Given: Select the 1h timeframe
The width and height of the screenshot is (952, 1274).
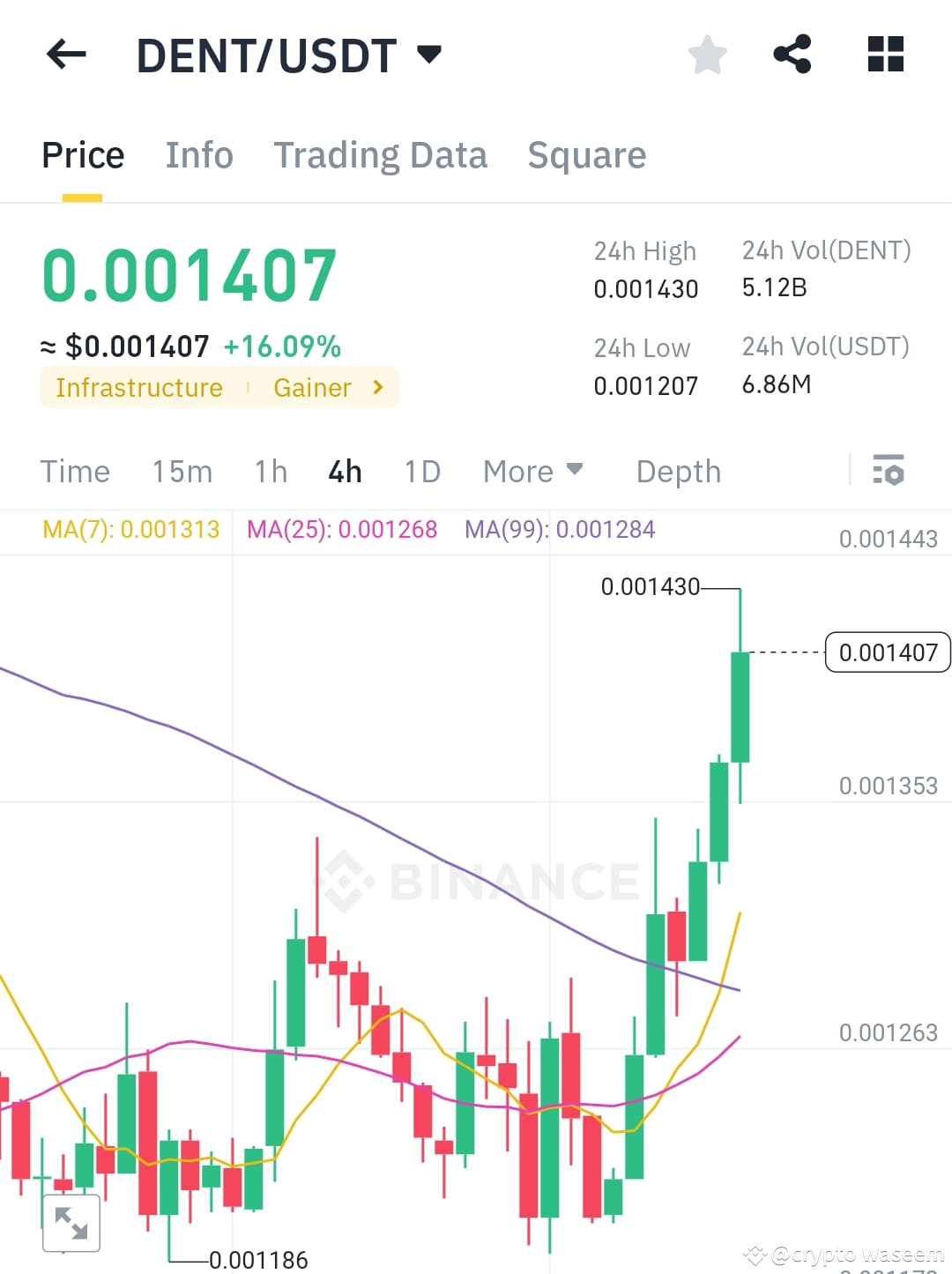Looking at the screenshot, I should 270,472.
